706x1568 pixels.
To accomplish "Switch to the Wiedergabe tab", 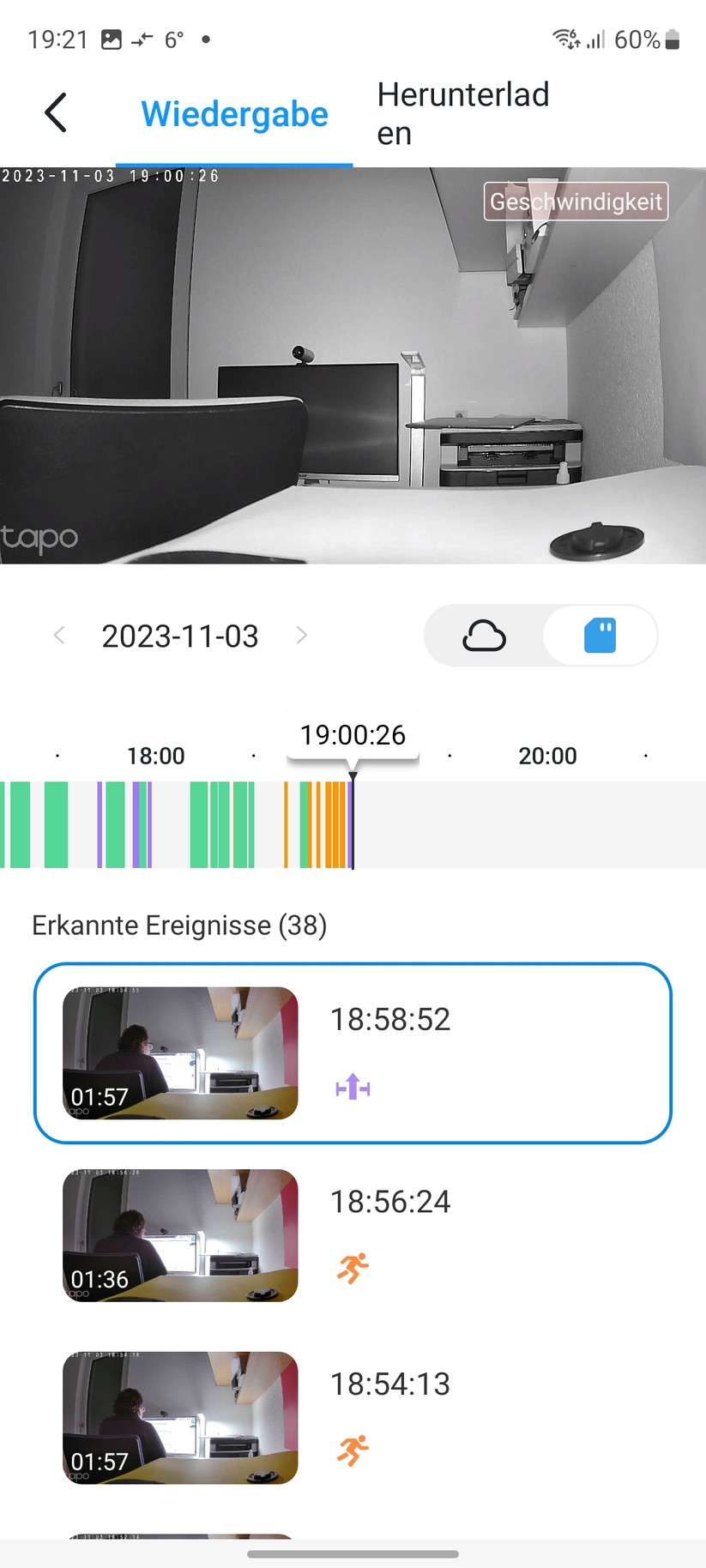I will pos(233,112).
